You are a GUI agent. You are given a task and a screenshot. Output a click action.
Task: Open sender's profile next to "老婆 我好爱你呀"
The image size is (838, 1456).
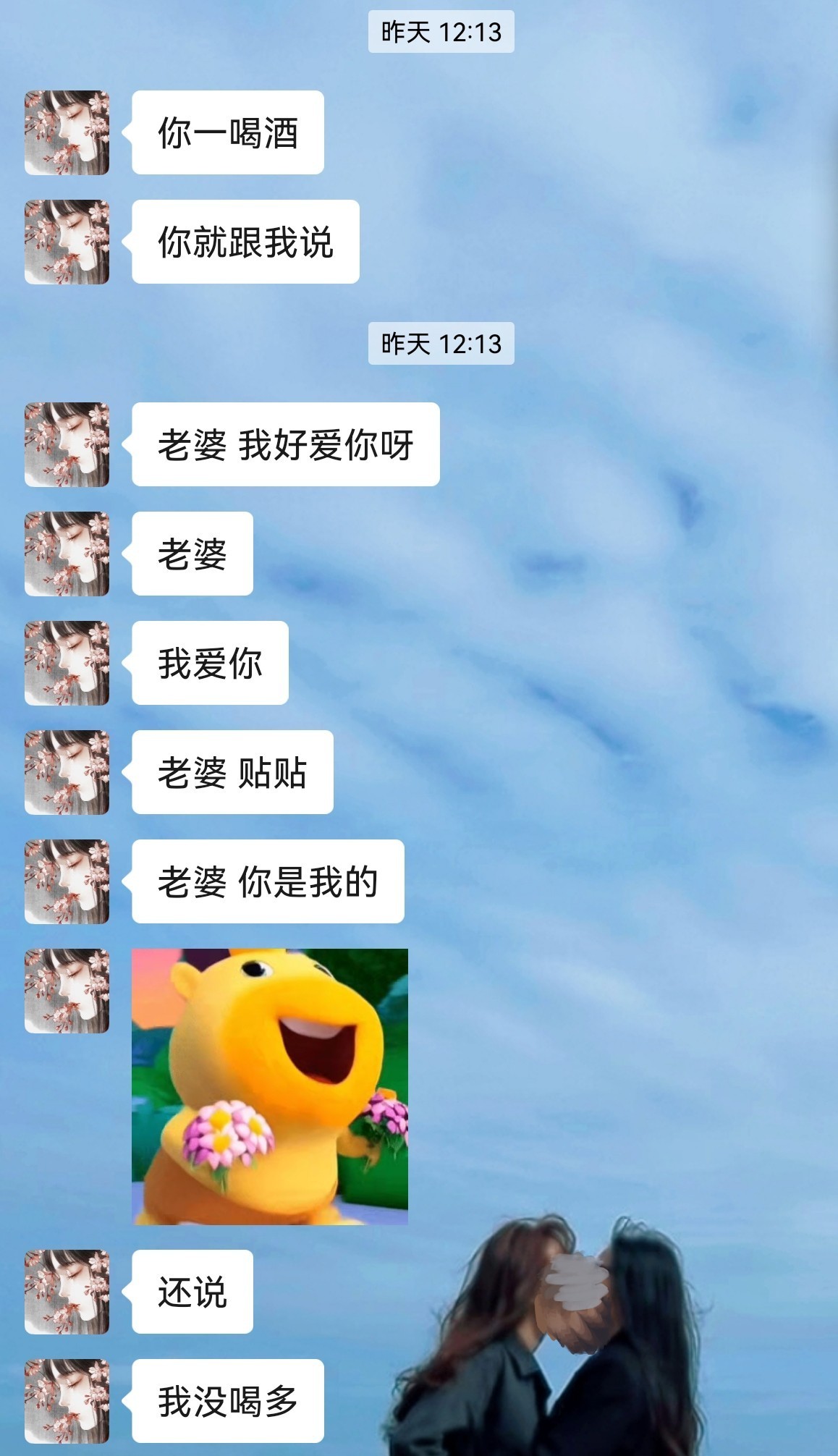67,444
